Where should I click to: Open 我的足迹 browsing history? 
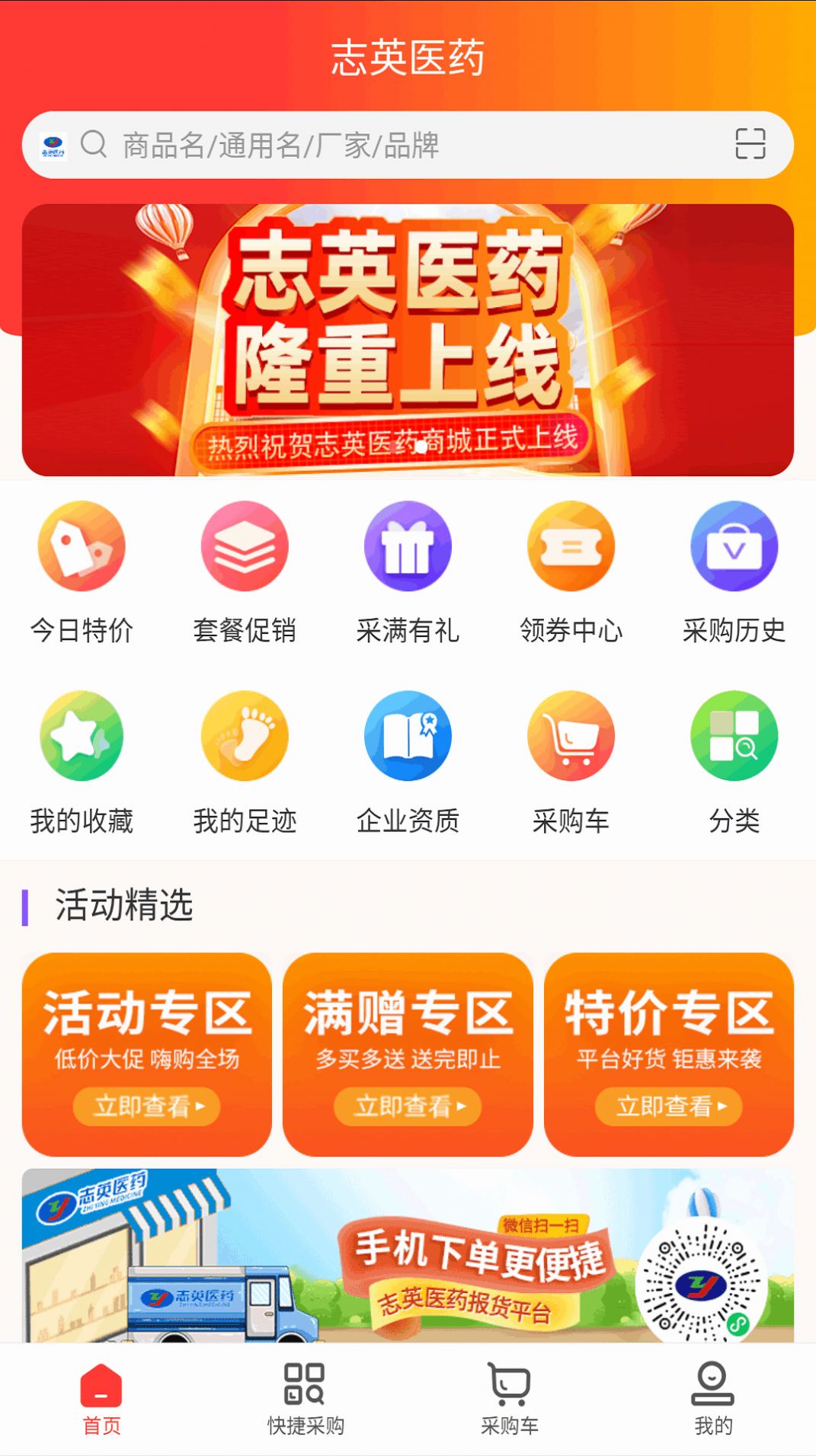pos(245,762)
